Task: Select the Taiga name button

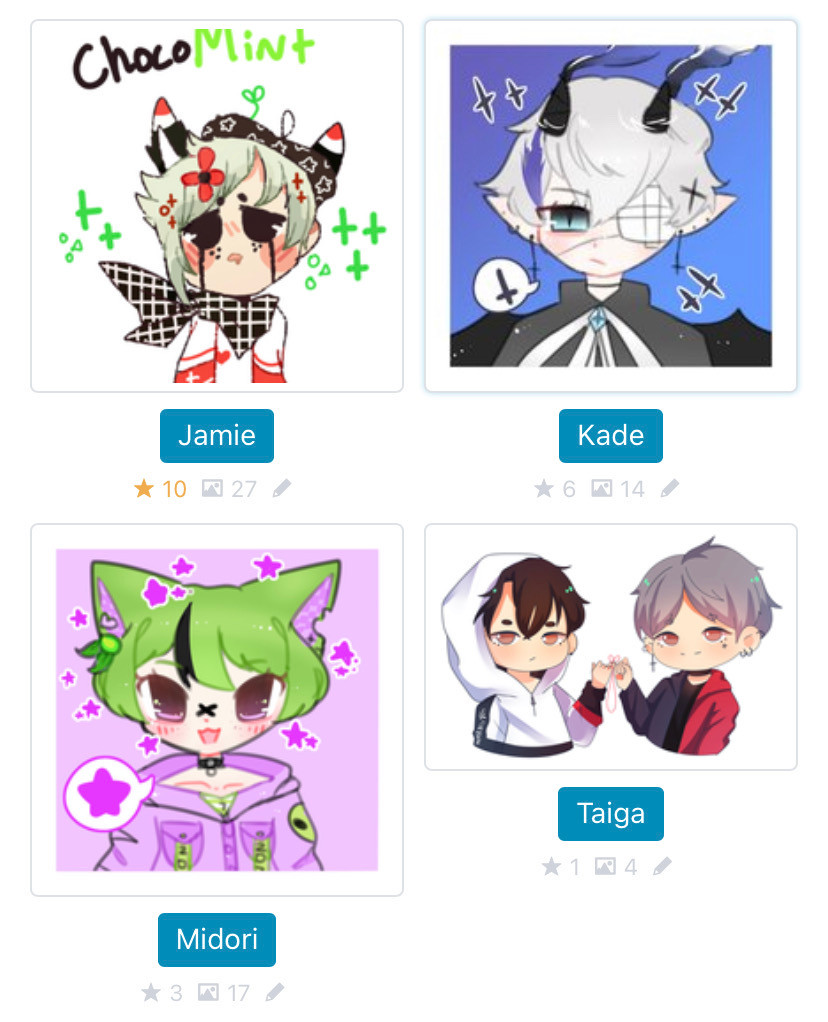Action: 610,814
